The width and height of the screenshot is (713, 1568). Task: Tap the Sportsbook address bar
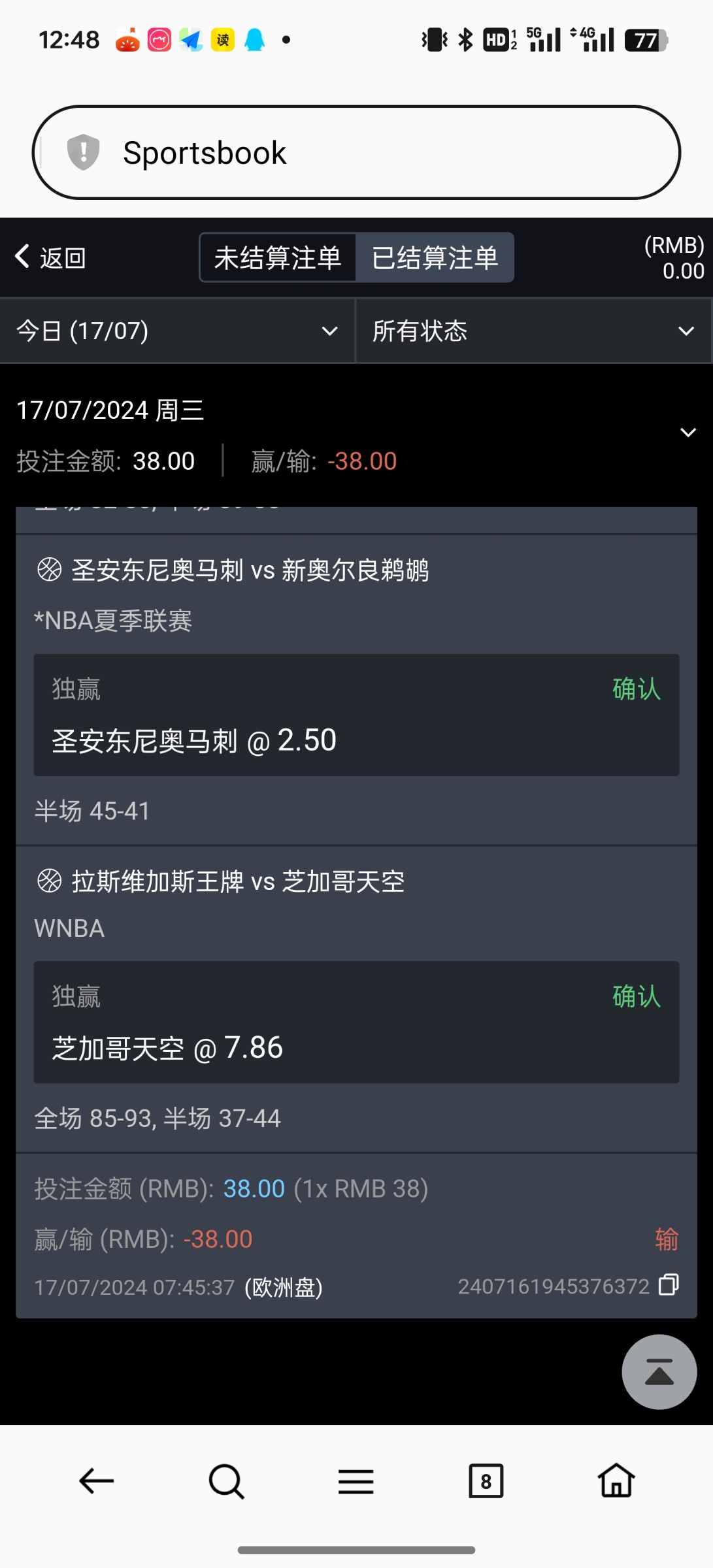[x=356, y=153]
